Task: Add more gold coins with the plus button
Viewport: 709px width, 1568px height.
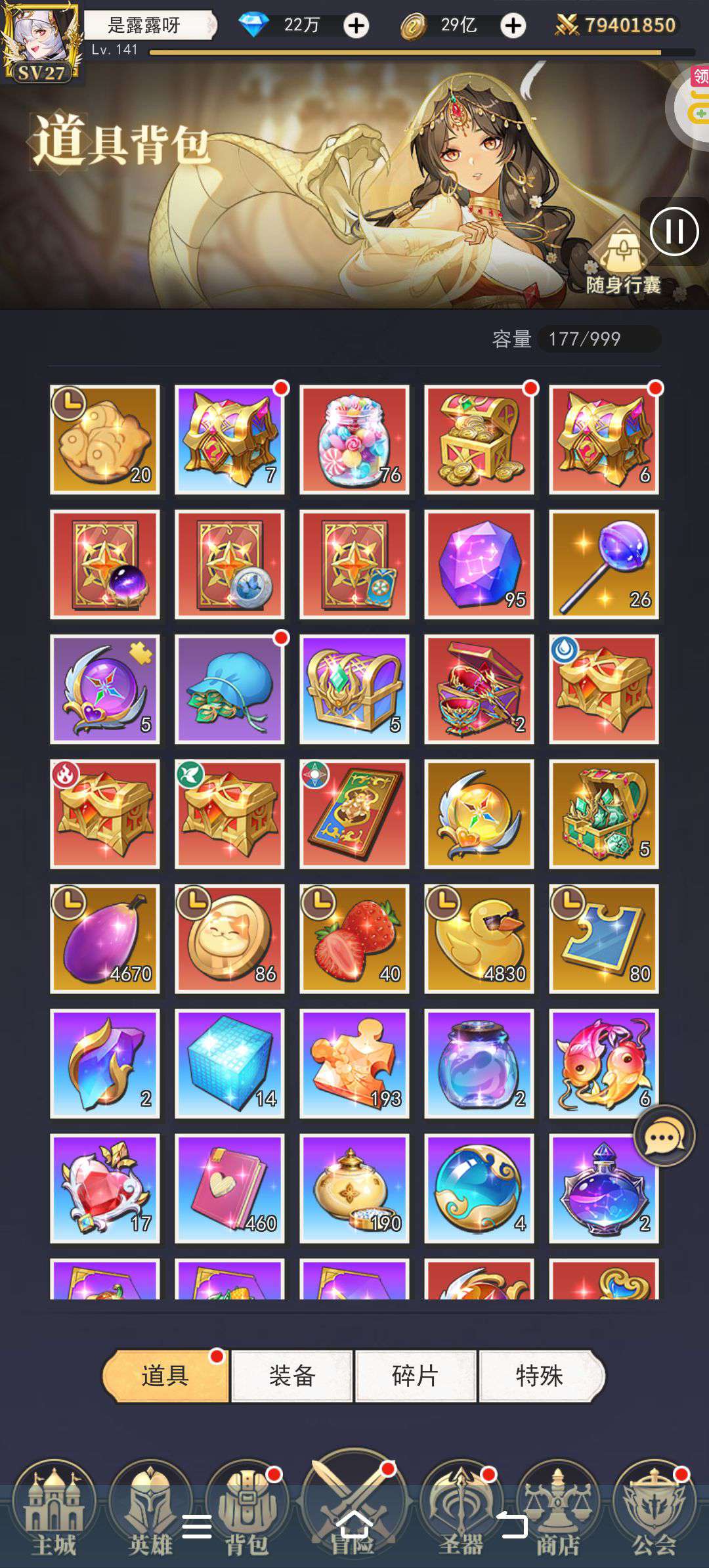Action: (x=513, y=26)
